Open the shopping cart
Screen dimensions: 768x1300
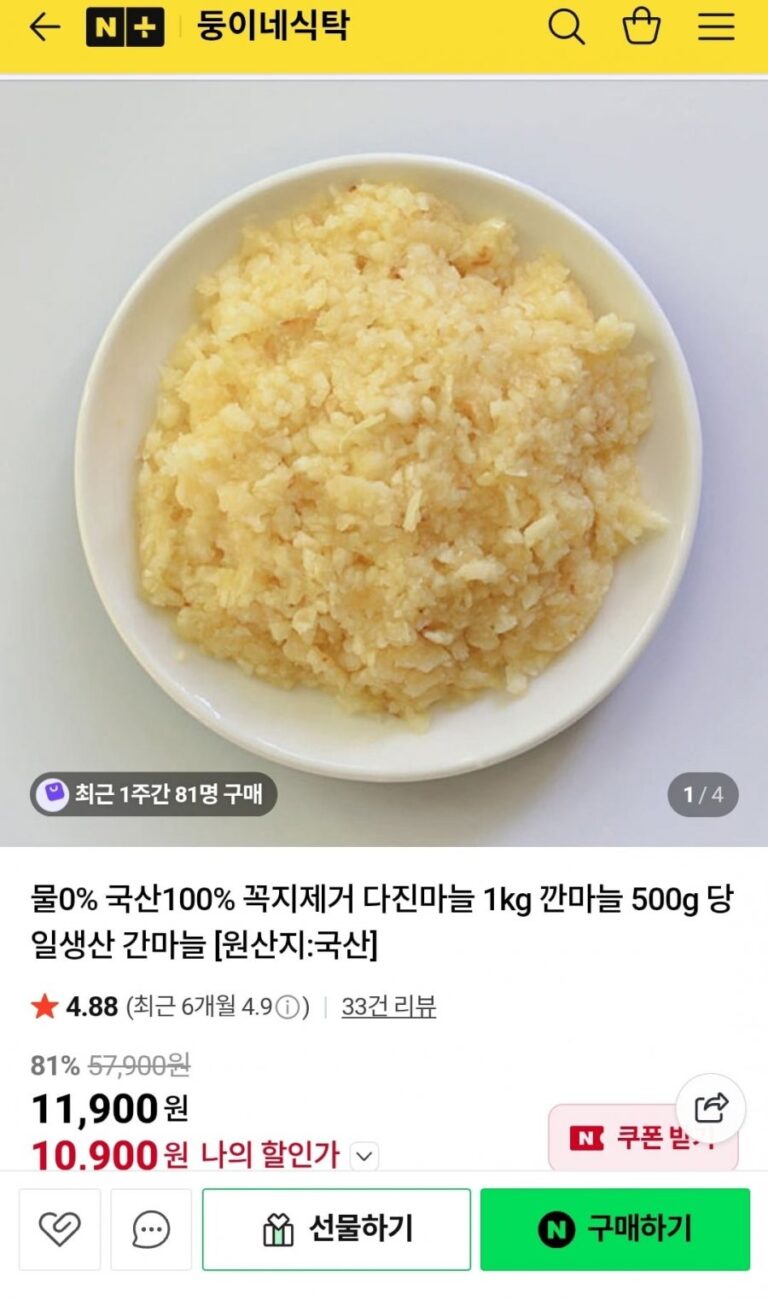tap(641, 28)
